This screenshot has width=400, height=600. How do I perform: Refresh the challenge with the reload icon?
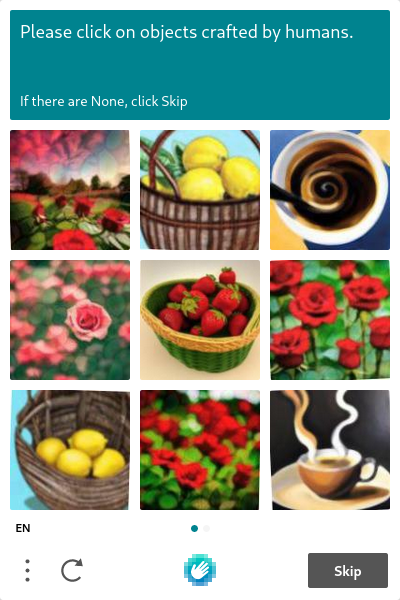(x=72, y=570)
